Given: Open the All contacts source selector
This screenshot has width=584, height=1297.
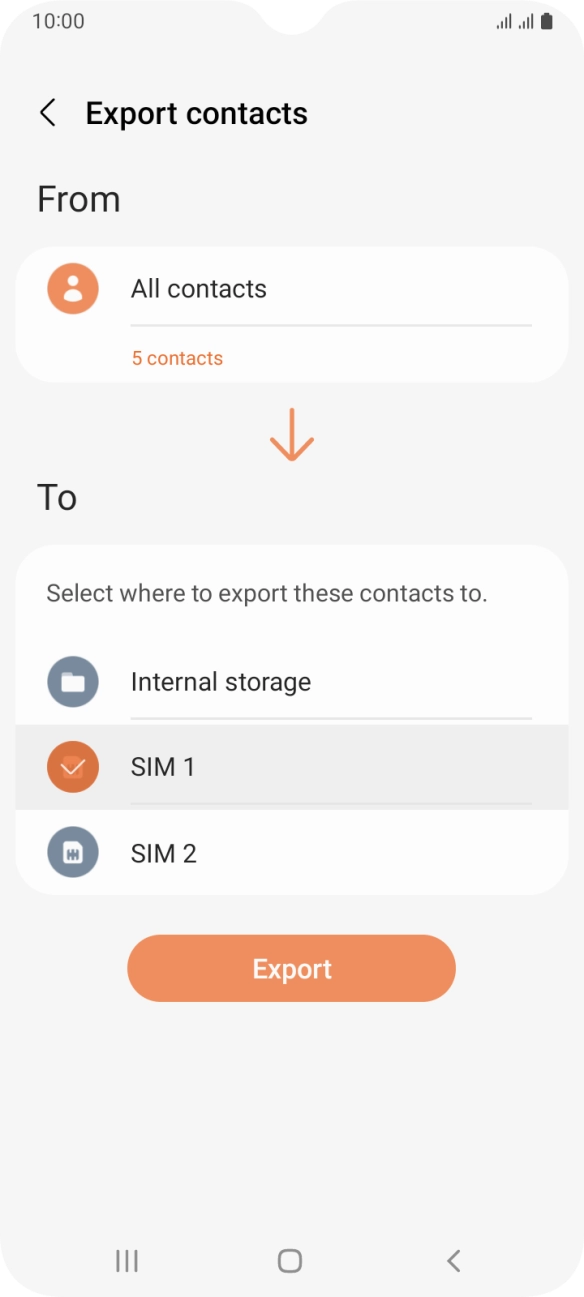Looking at the screenshot, I should (292, 314).
